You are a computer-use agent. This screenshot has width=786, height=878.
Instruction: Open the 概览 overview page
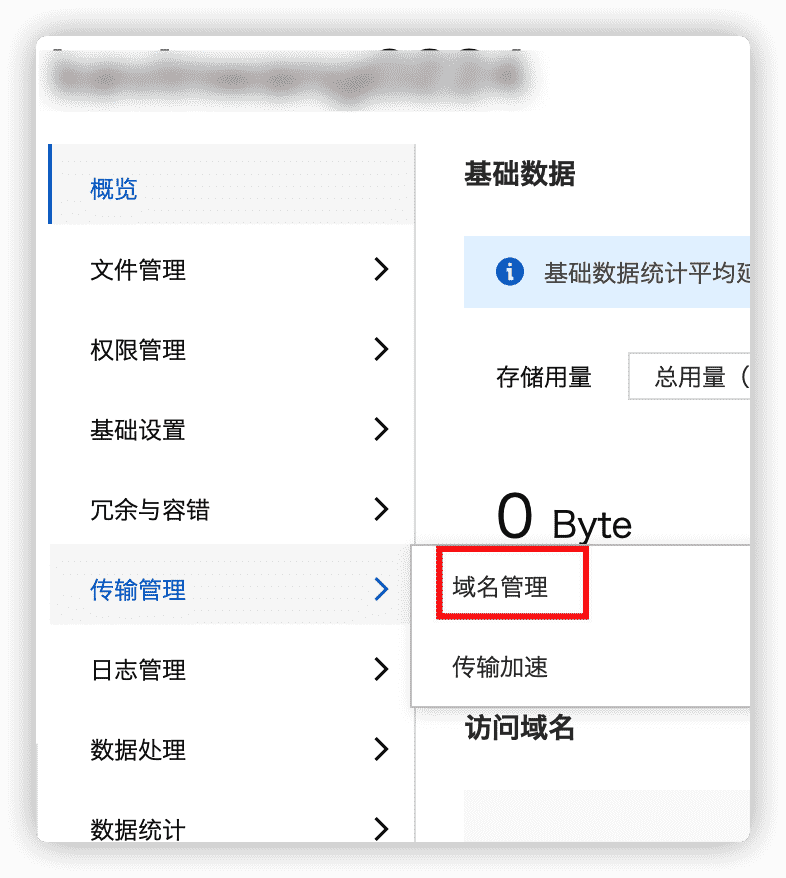coord(114,189)
